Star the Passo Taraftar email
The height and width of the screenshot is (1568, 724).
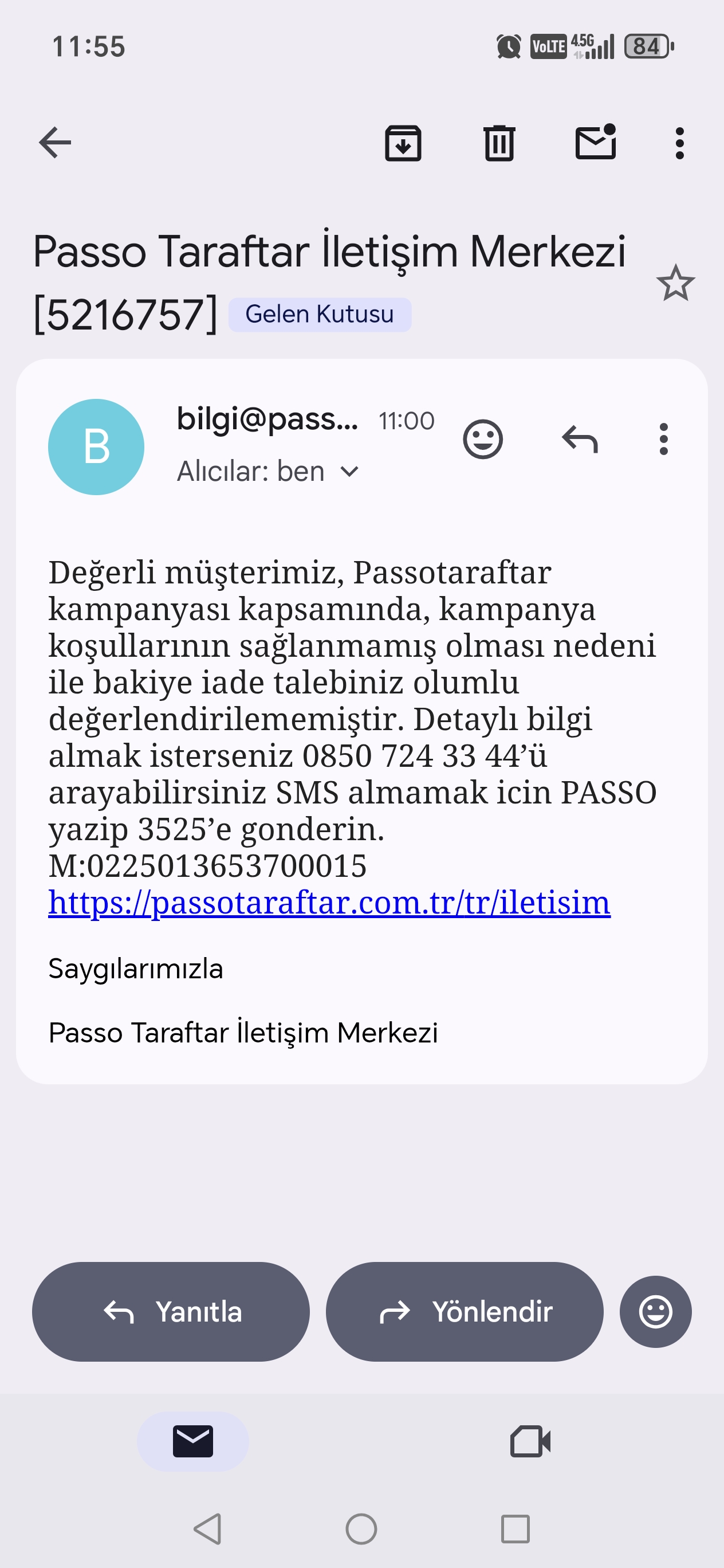pyautogui.click(x=675, y=283)
